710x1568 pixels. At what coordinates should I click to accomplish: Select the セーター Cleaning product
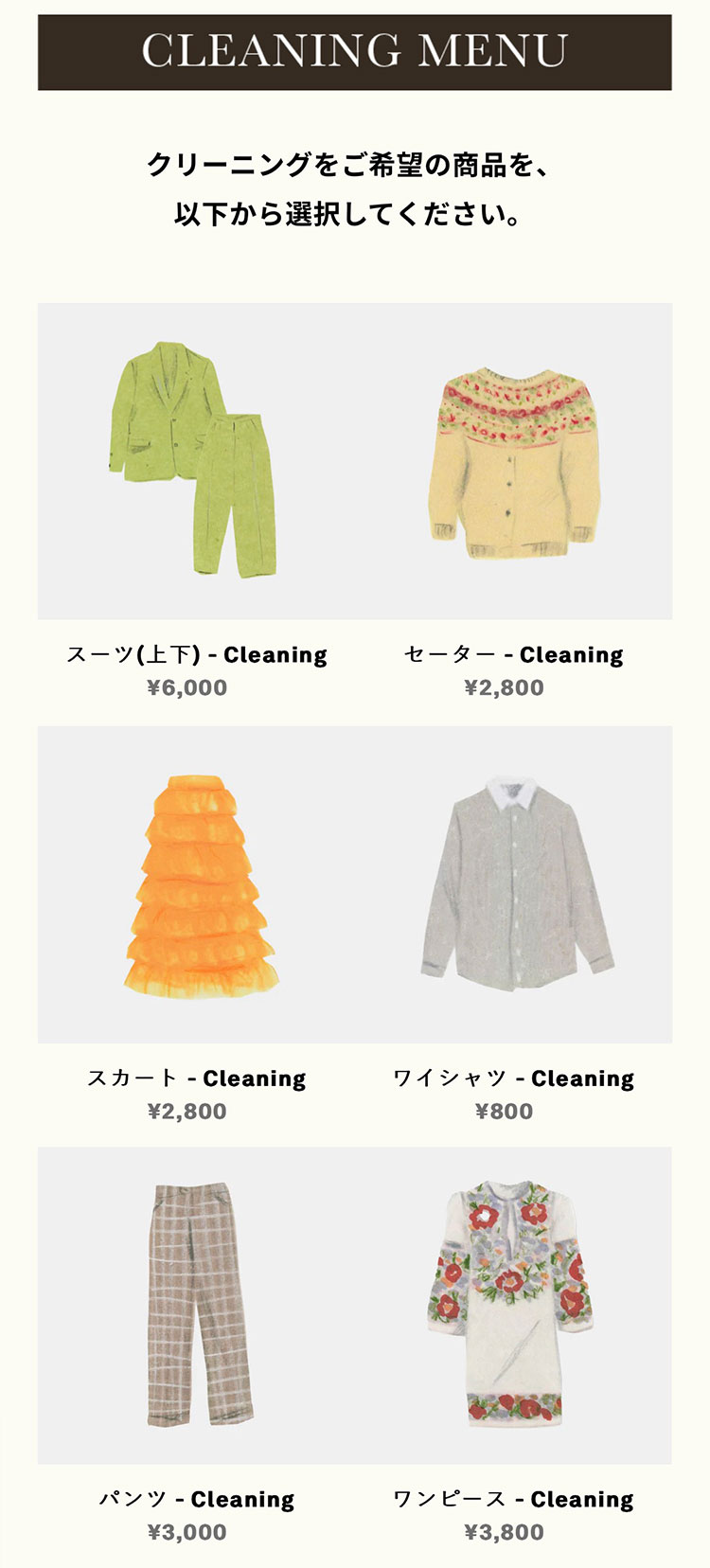(513, 461)
